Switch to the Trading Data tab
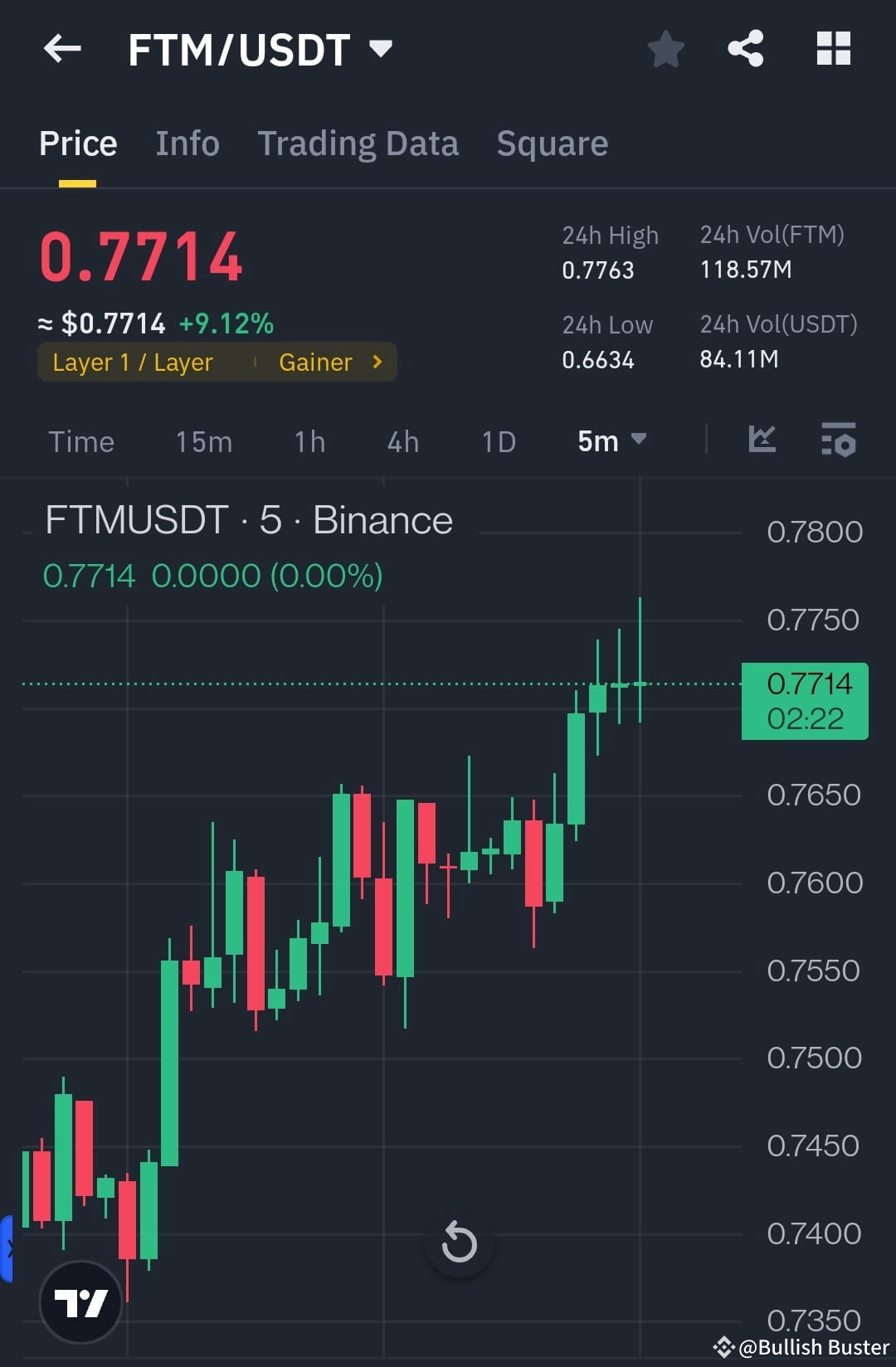This screenshot has width=896, height=1367. click(x=358, y=143)
